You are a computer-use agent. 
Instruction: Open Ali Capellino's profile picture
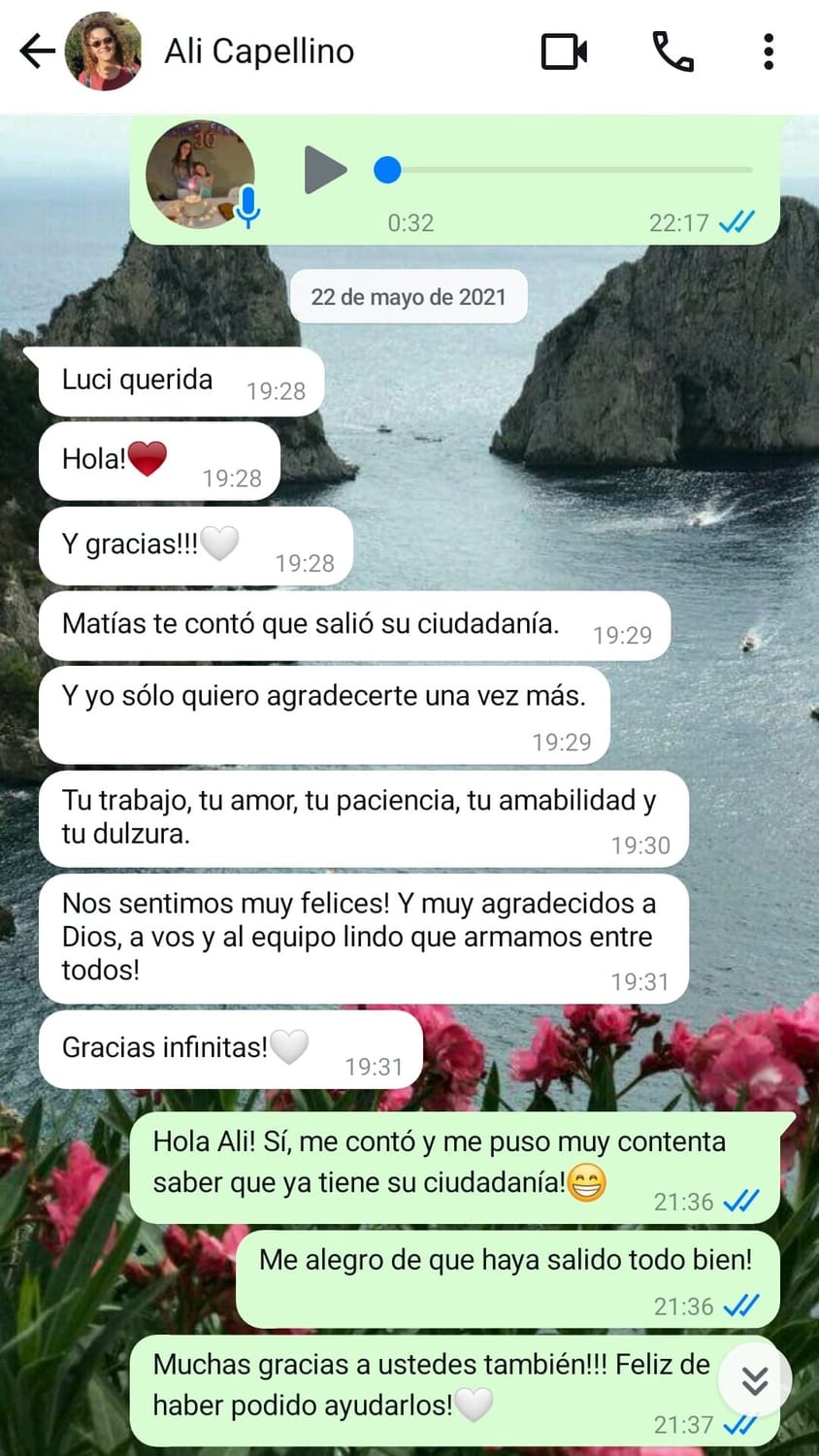(x=104, y=51)
